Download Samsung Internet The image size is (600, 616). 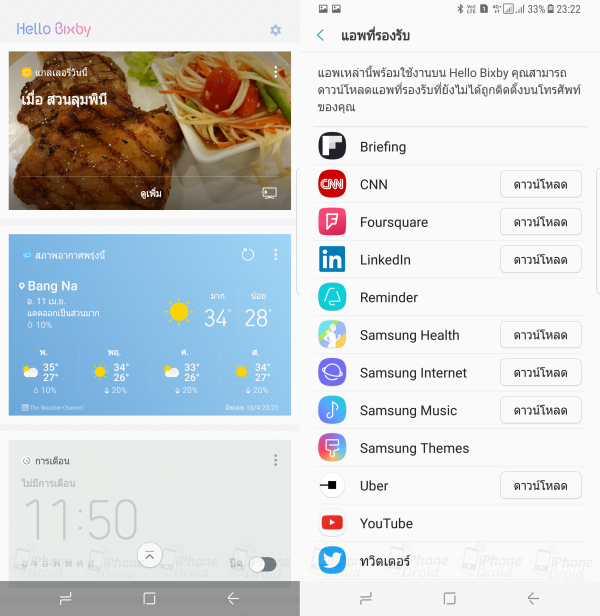[540, 373]
